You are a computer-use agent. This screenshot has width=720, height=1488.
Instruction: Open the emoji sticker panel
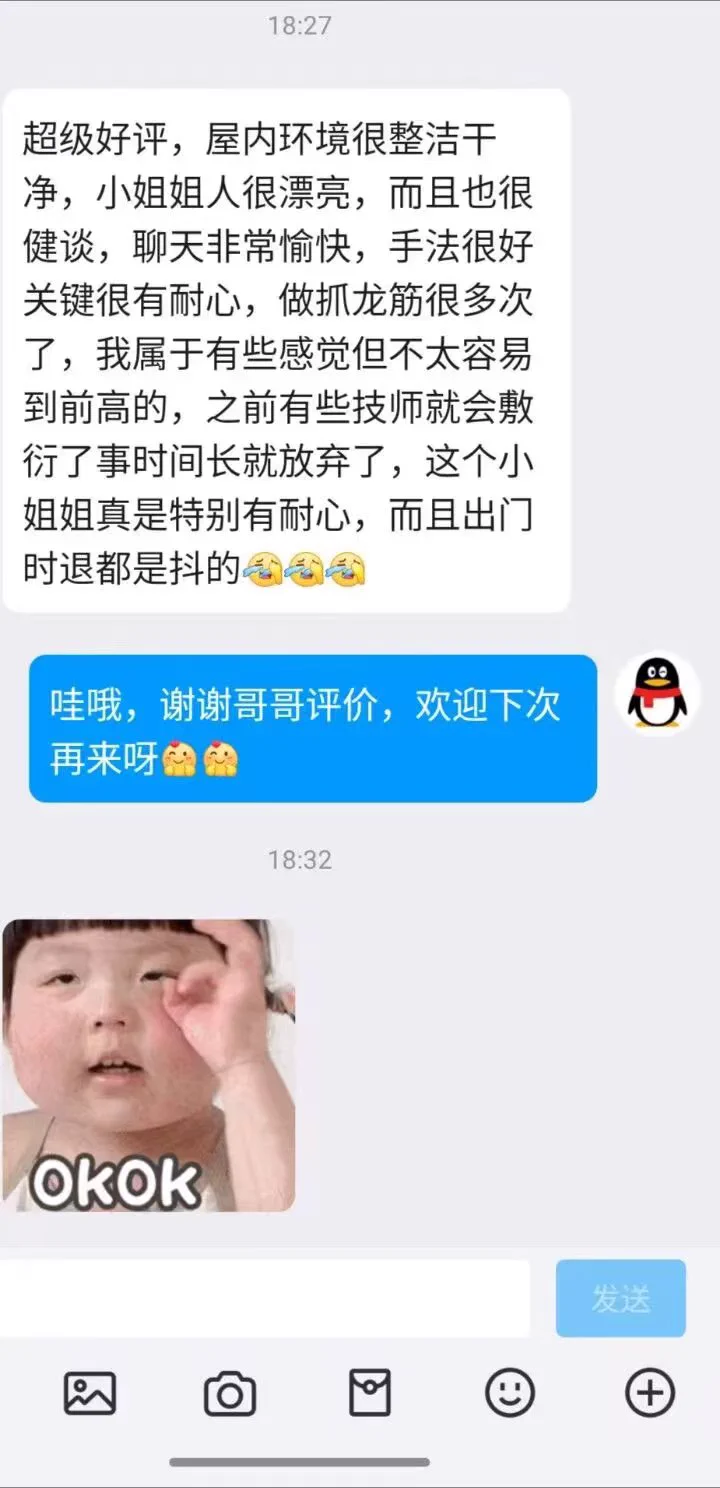[x=510, y=1393]
